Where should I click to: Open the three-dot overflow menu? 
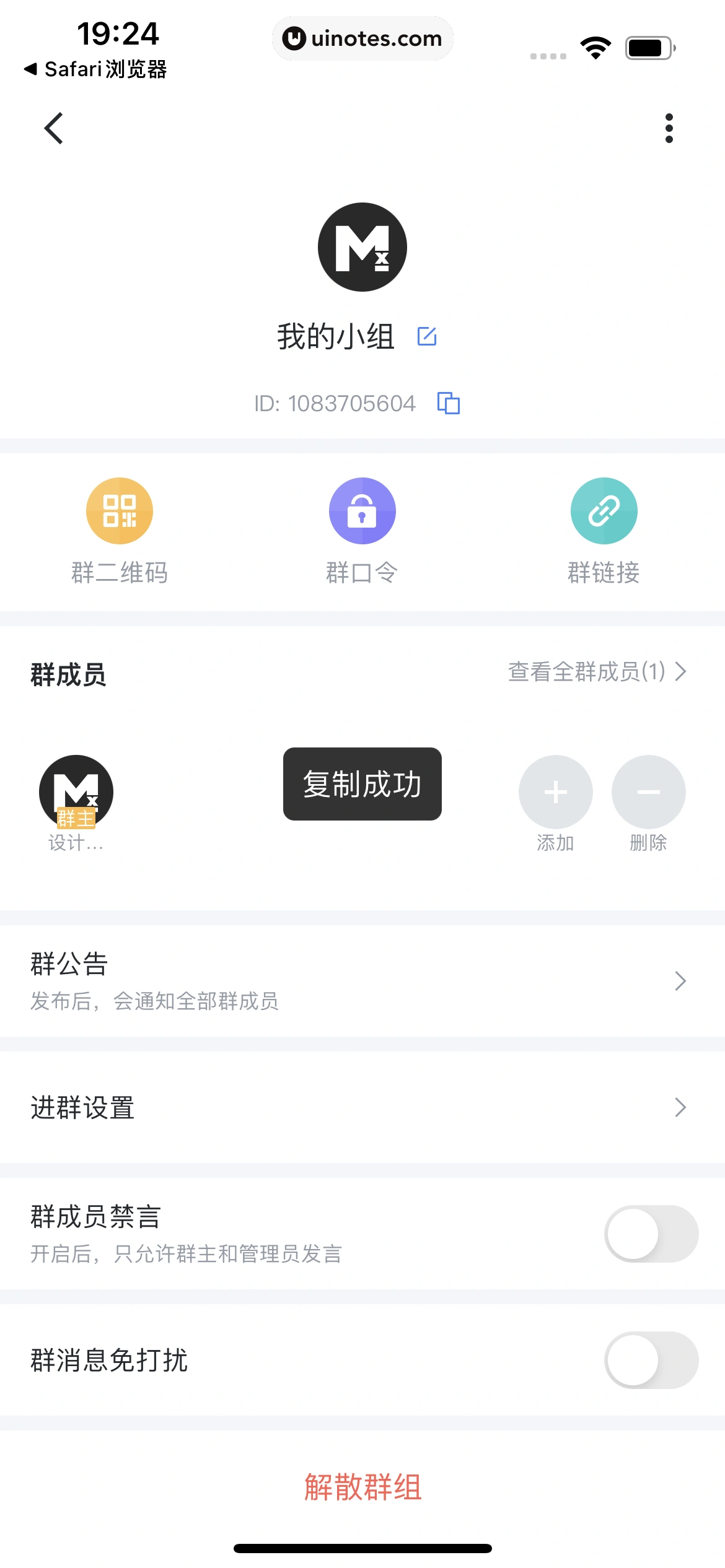(x=669, y=128)
